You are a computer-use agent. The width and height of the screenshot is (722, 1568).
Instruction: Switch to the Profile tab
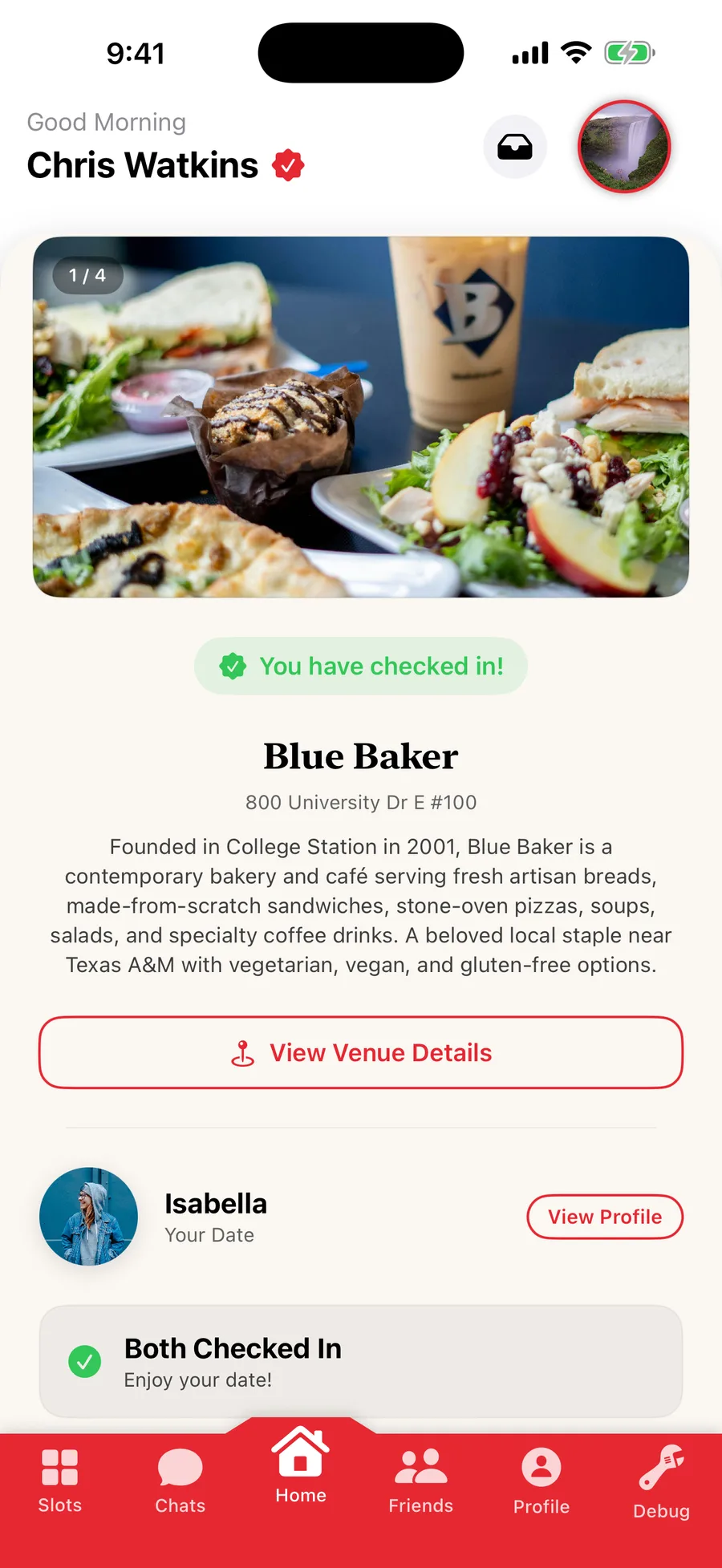(x=541, y=1481)
